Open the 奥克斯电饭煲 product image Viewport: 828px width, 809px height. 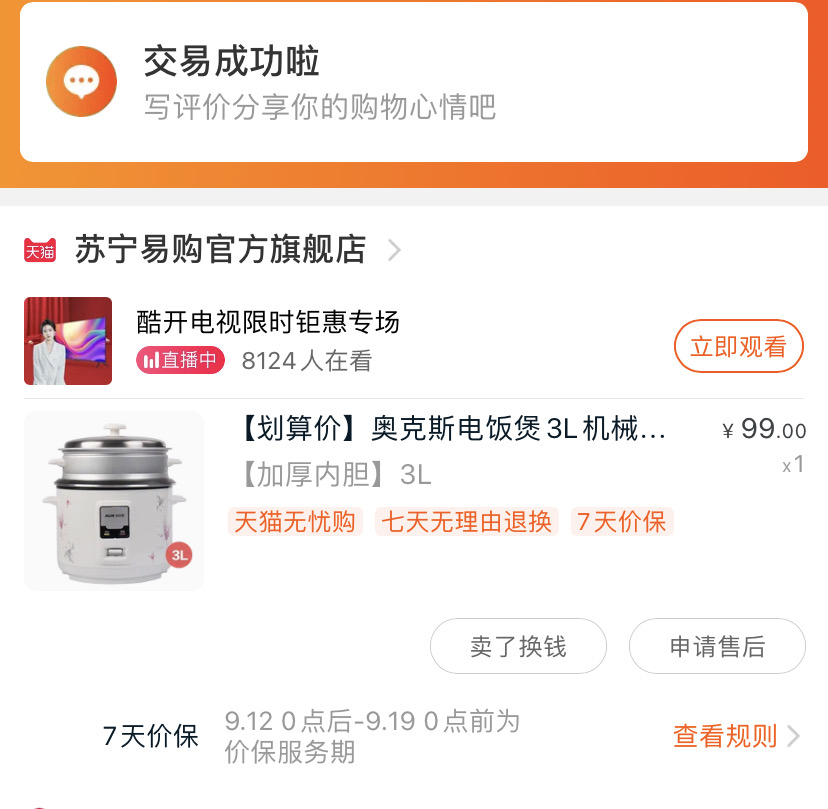(114, 501)
